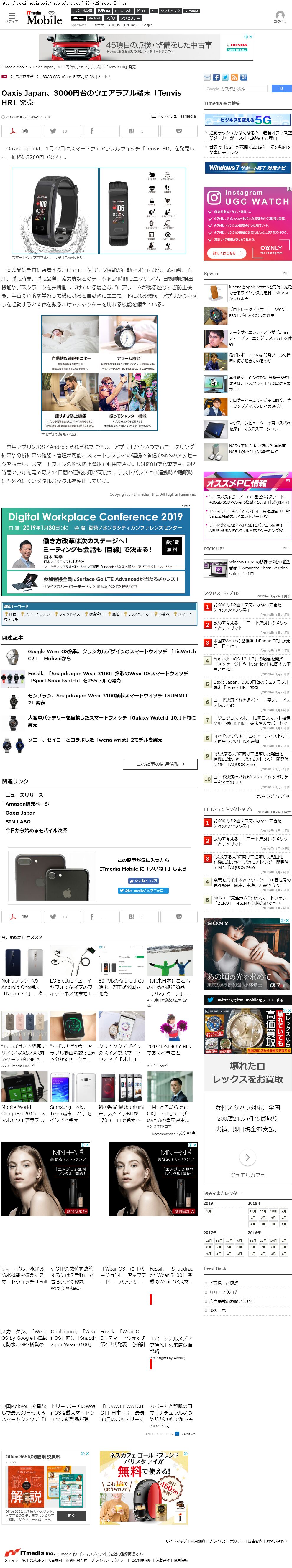
Task: Tap この記事の関連情報 button
Action: (x=160, y=763)
